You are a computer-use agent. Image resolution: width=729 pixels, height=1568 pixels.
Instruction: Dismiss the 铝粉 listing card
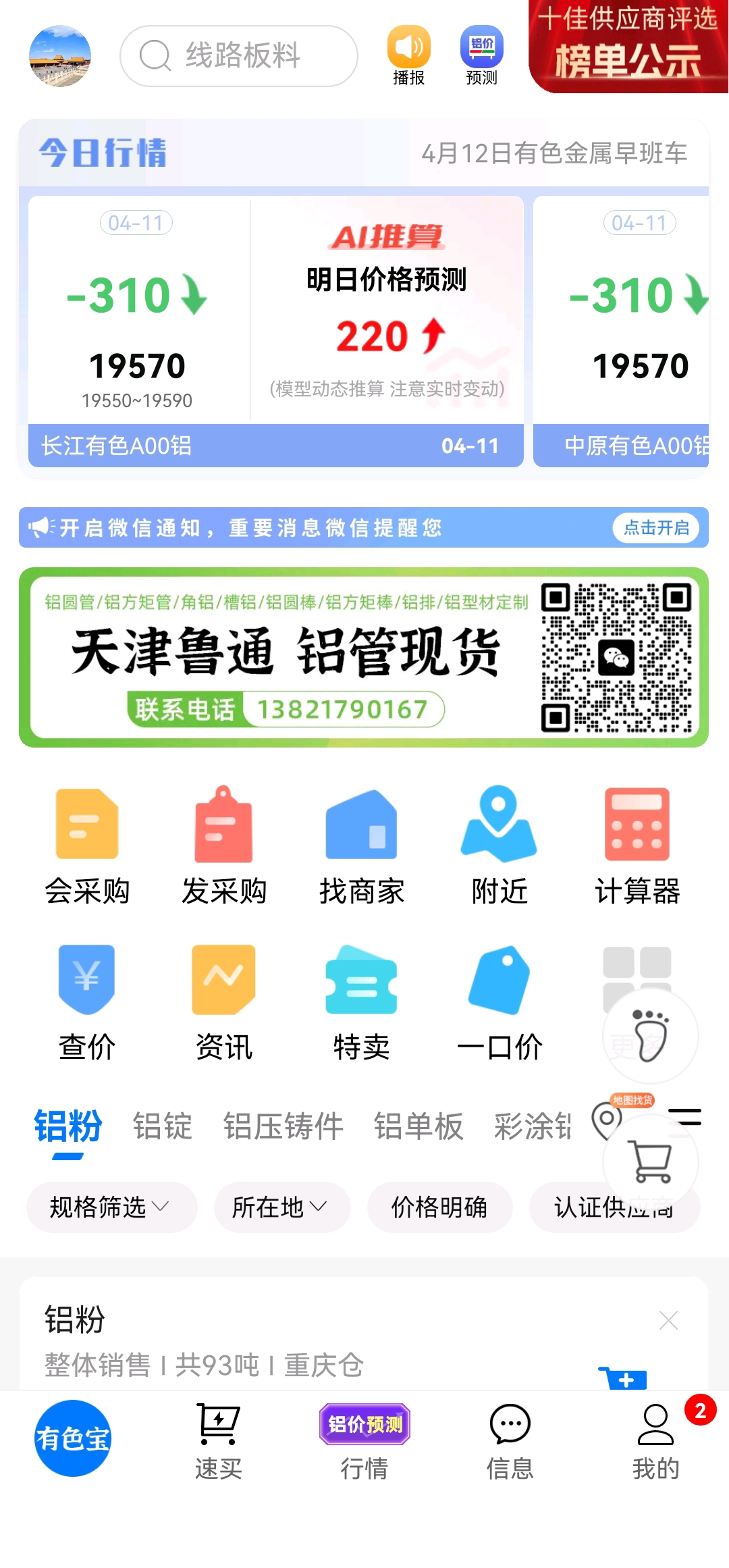(668, 1320)
